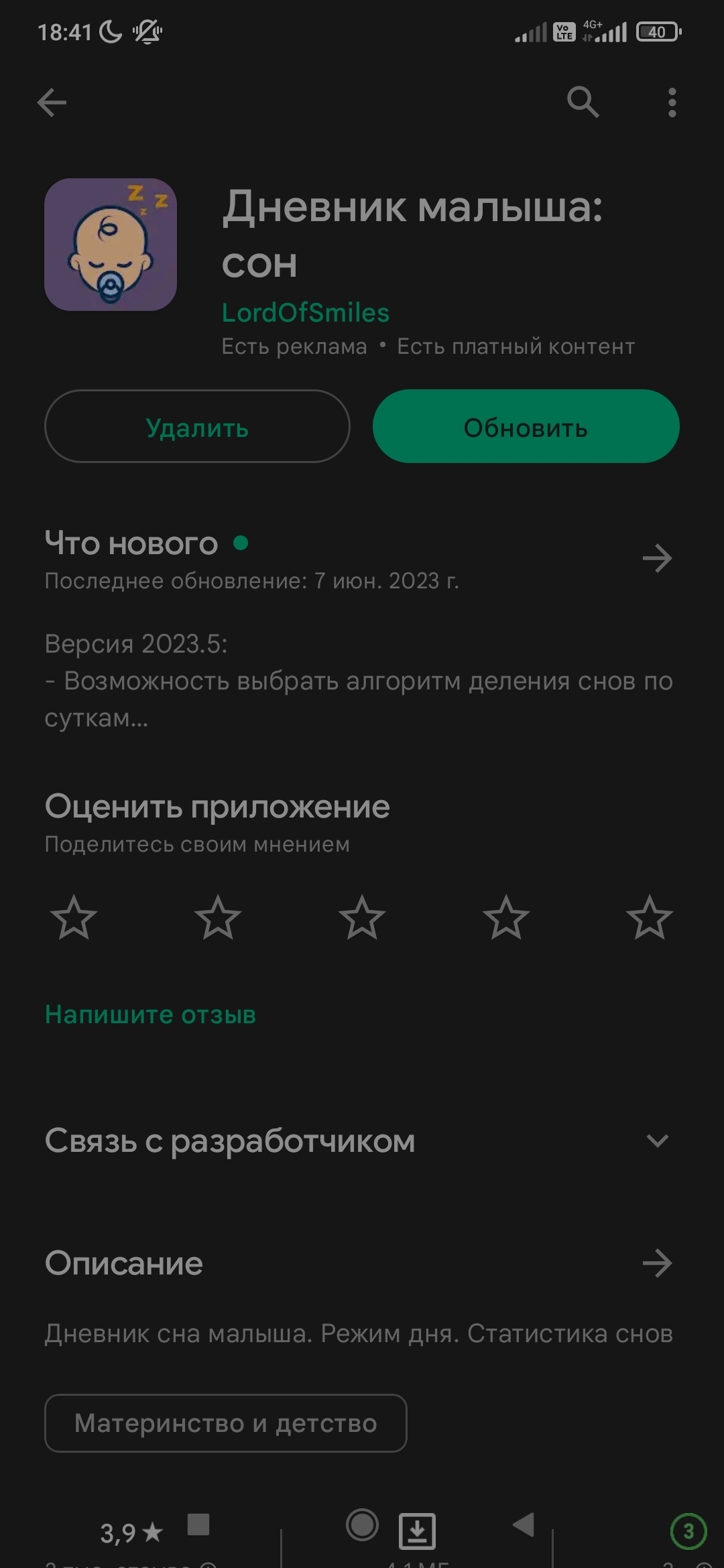
Task: Open search in Play Store
Action: point(583,103)
